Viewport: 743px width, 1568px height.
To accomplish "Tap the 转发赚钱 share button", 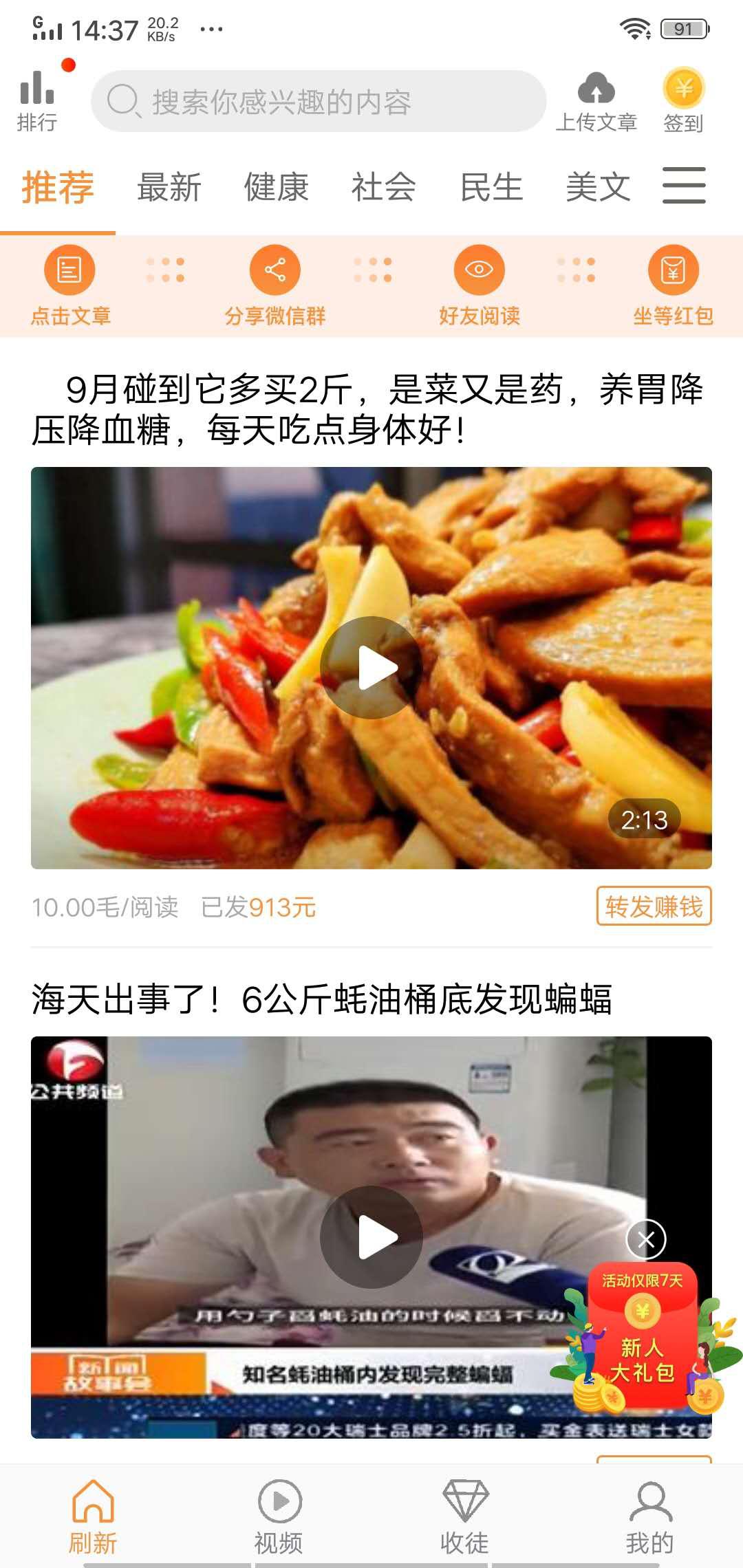I will (655, 907).
